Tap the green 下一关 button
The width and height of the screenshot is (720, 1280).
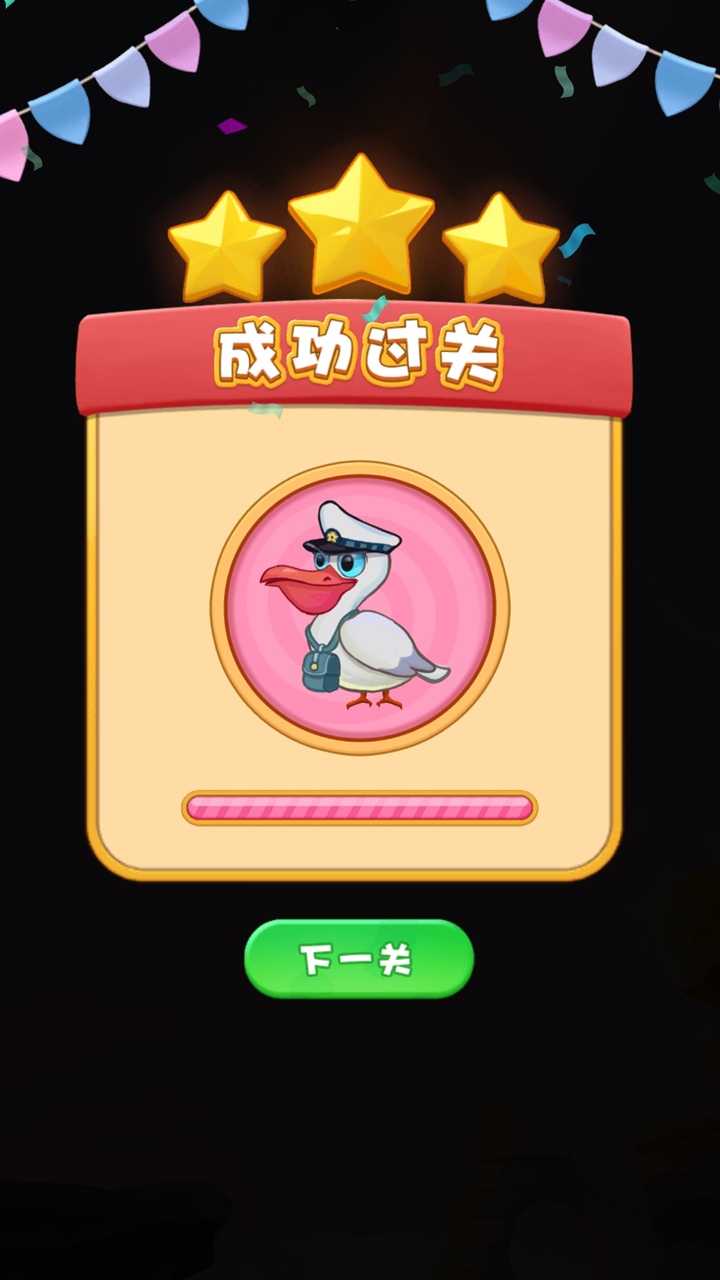click(x=358, y=959)
